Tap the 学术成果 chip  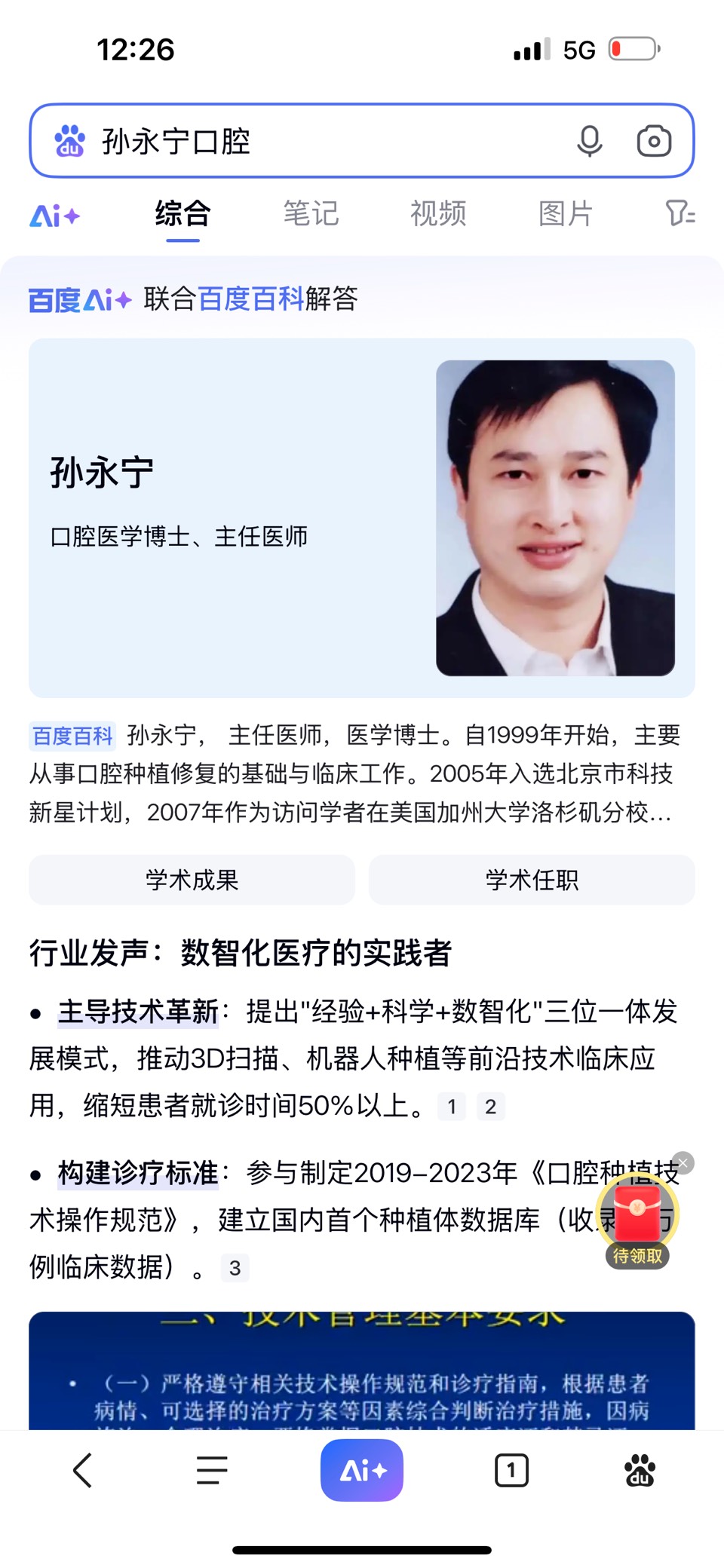click(x=192, y=880)
